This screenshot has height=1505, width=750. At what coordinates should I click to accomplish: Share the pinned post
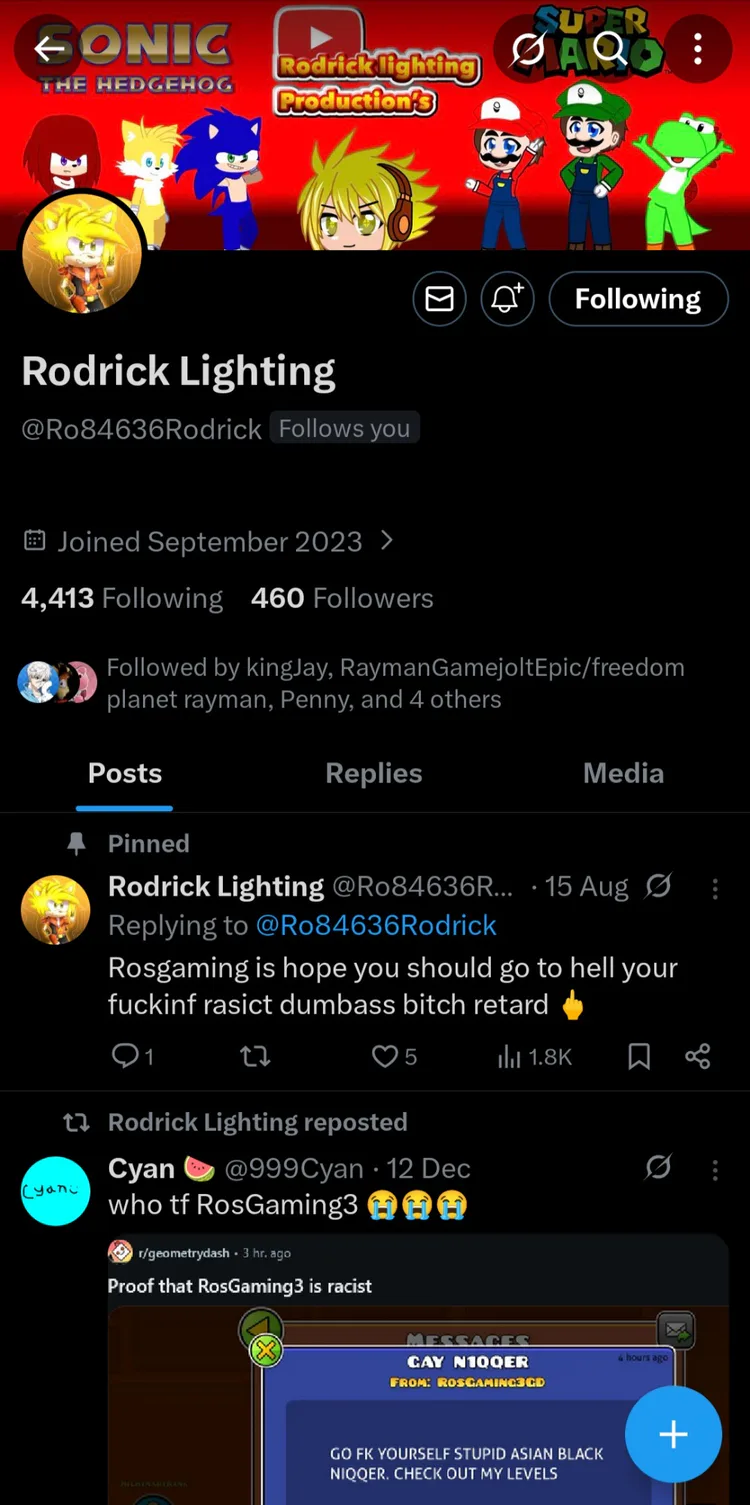pos(698,1056)
